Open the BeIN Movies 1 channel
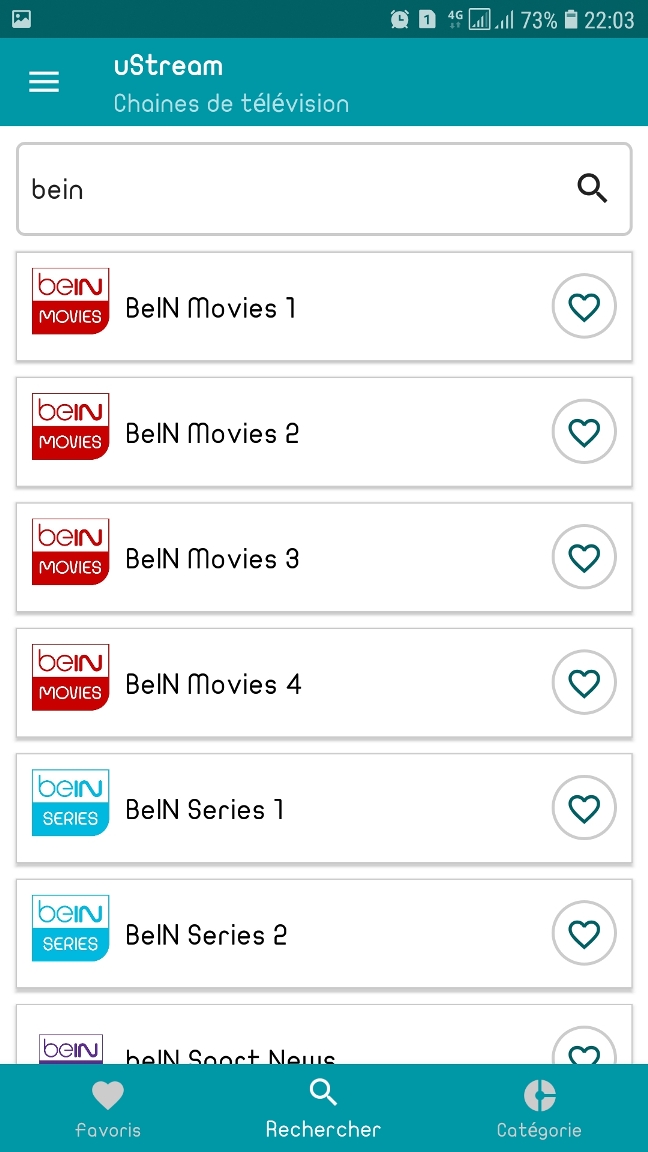 coord(300,307)
